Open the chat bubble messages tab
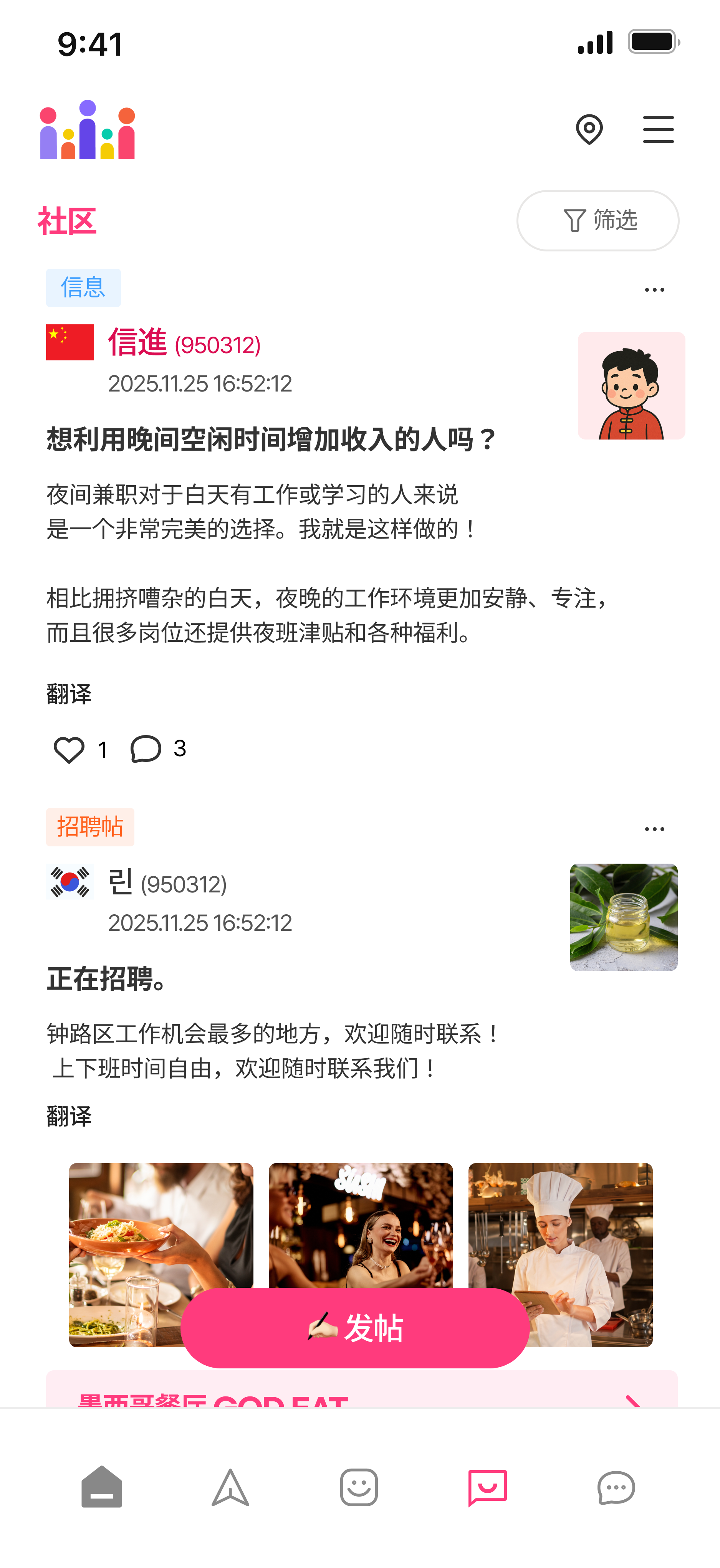The height and width of the screenshot is (1568, 720). pos(616,1487)
